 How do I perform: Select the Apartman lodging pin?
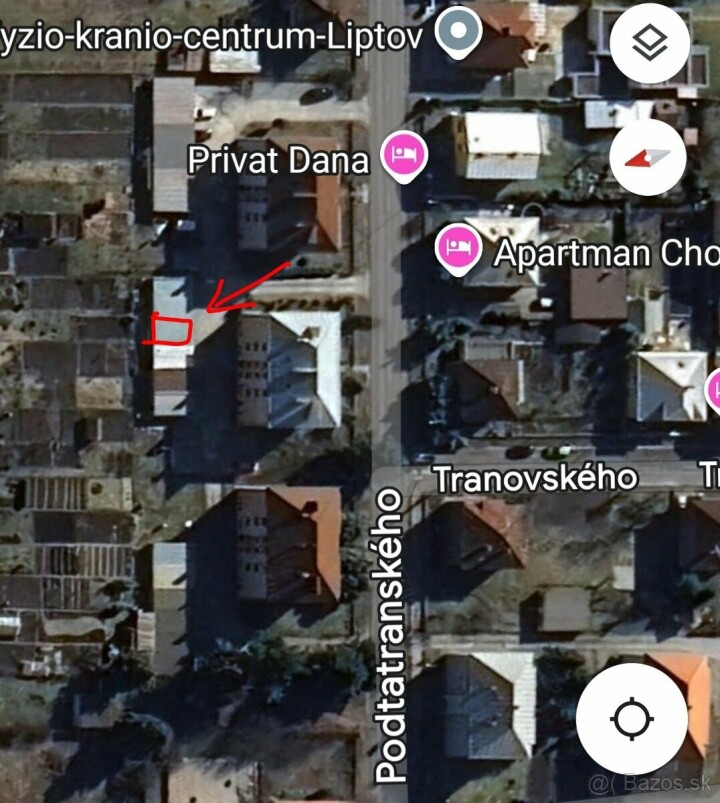pos(458,250)
